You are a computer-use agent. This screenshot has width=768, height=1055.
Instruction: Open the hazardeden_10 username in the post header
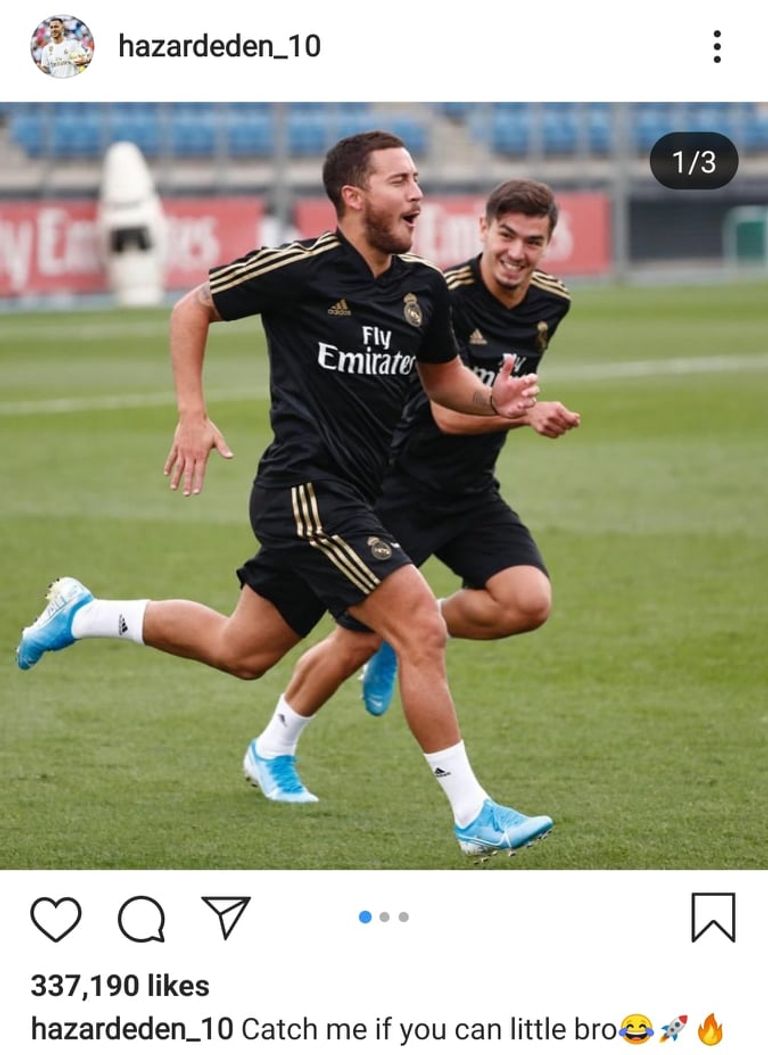coord(219,46)
